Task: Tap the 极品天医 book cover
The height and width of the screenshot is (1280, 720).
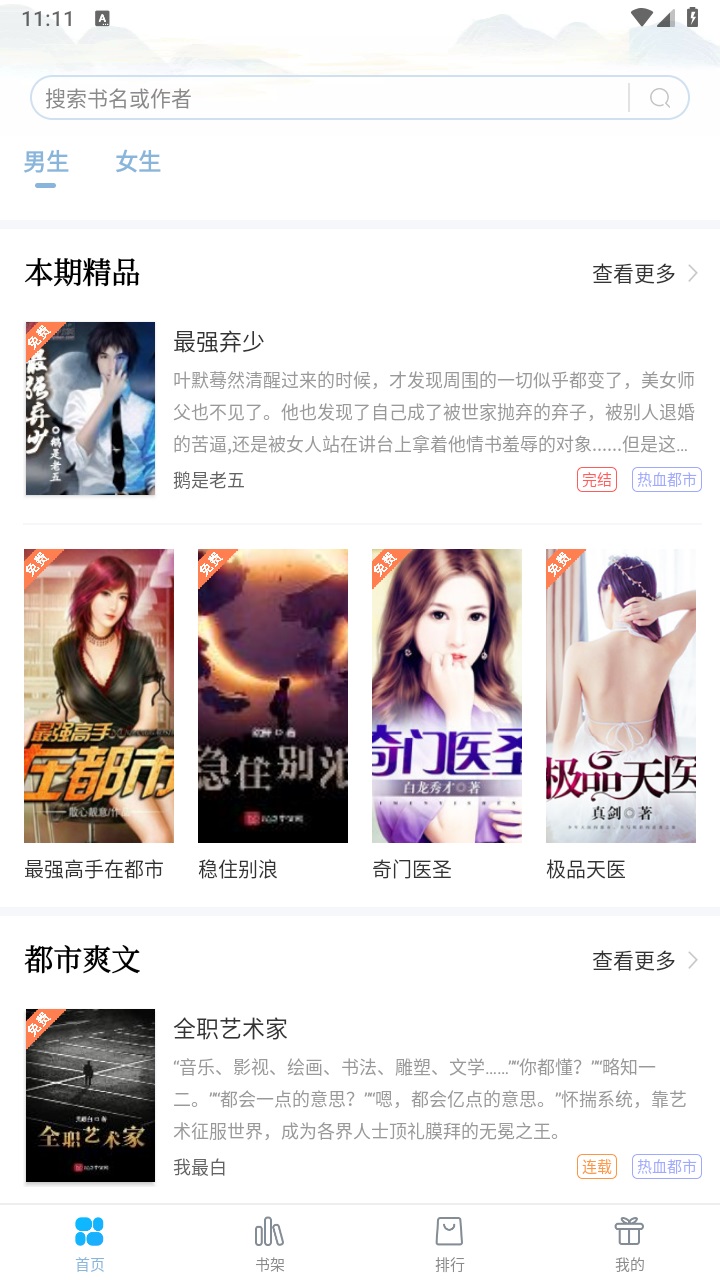Action: pos(620,695)
